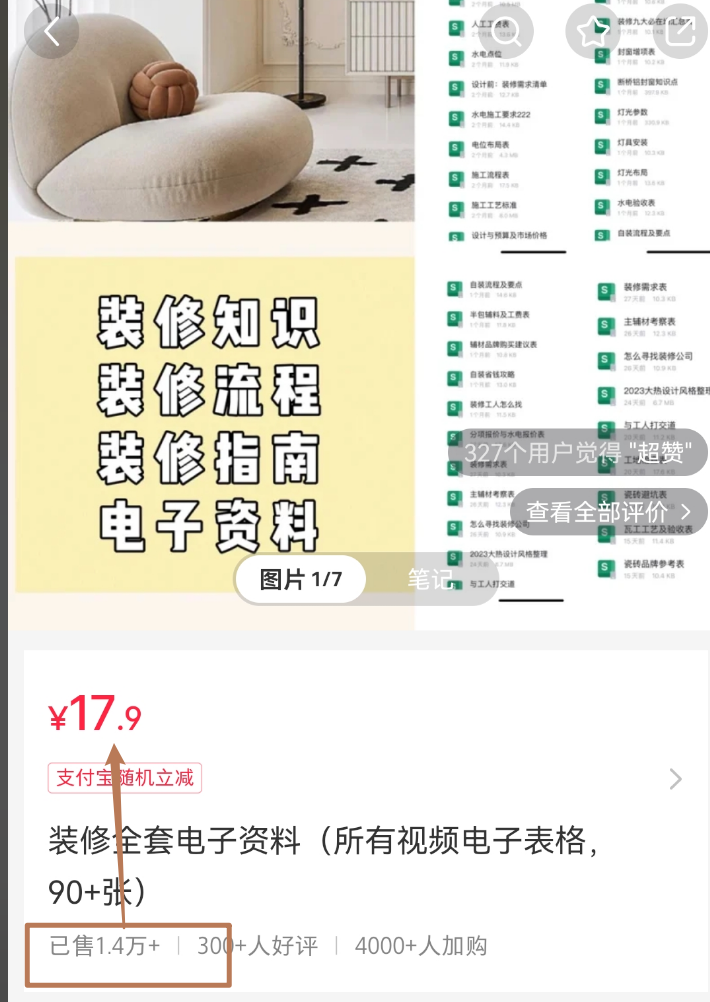Open 支付宝随机立减 discount details
This screenshot has height=1002, width=710.
coord(125,778)
